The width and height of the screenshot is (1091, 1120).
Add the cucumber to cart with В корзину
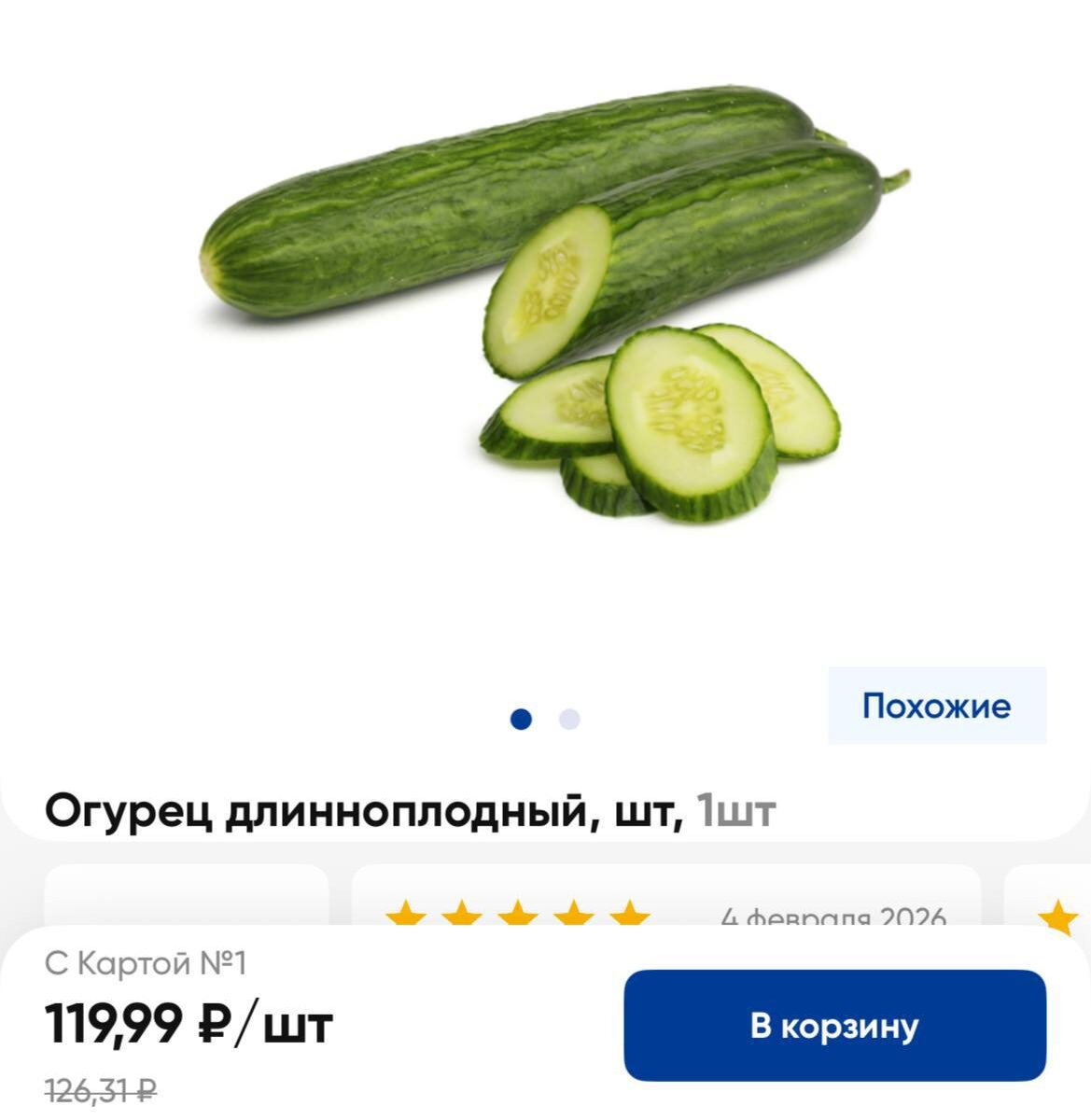[834, 1025]
